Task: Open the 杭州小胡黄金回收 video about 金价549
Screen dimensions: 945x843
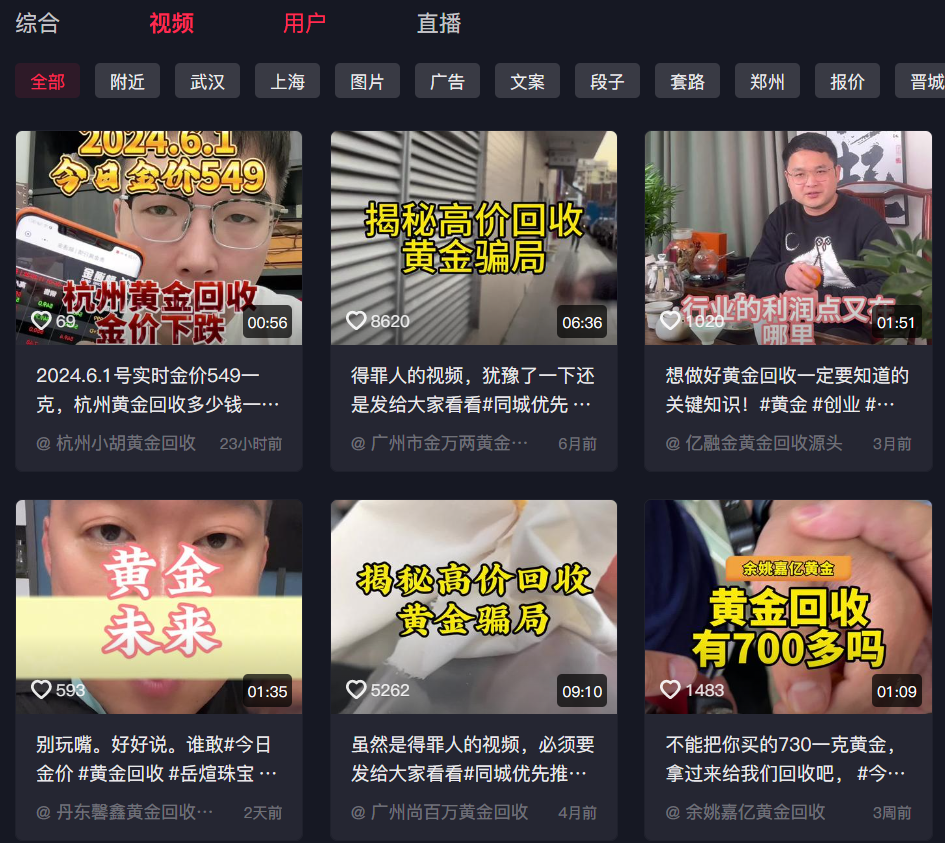Action: (159, 238)
